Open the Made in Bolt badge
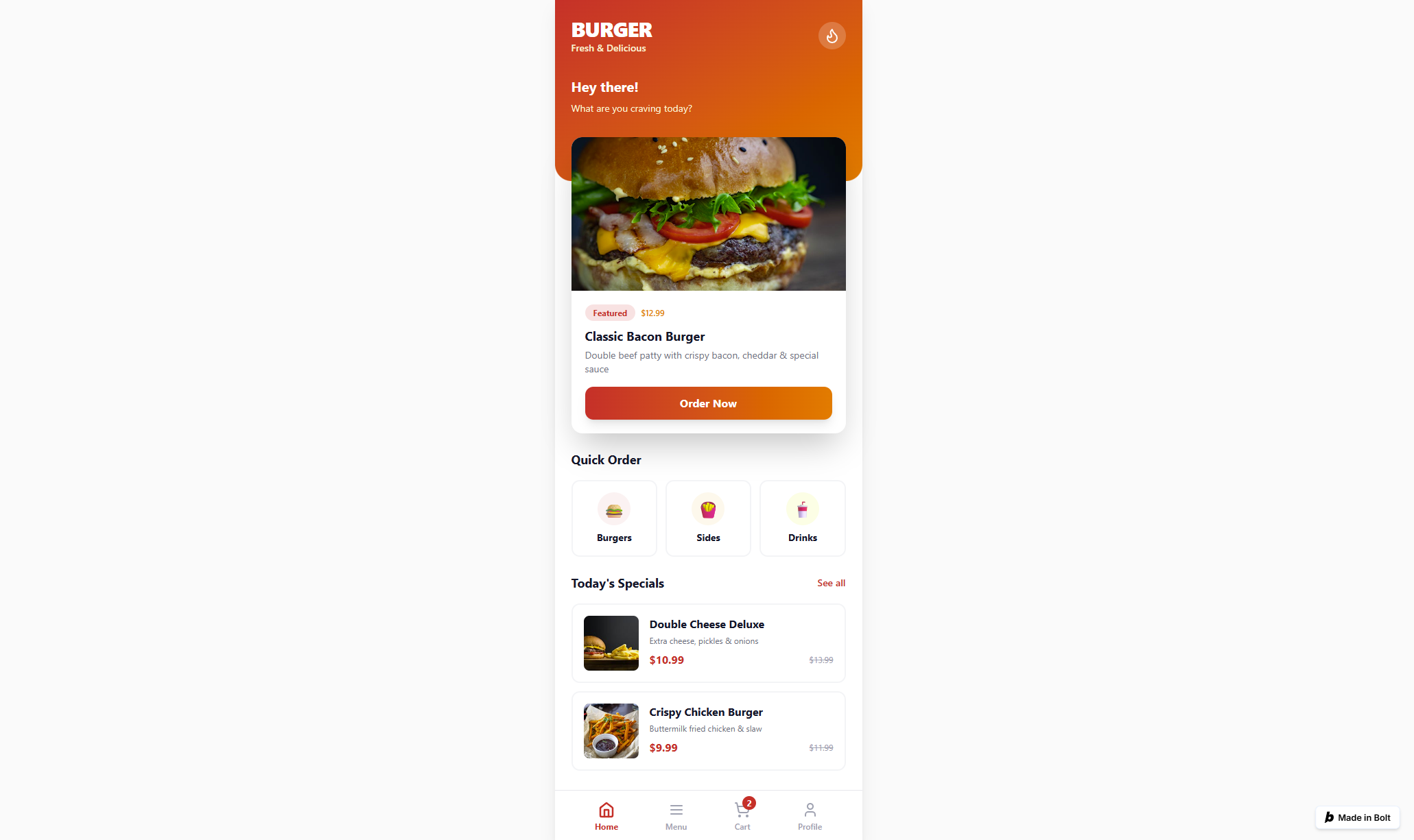 point(1357,817)
